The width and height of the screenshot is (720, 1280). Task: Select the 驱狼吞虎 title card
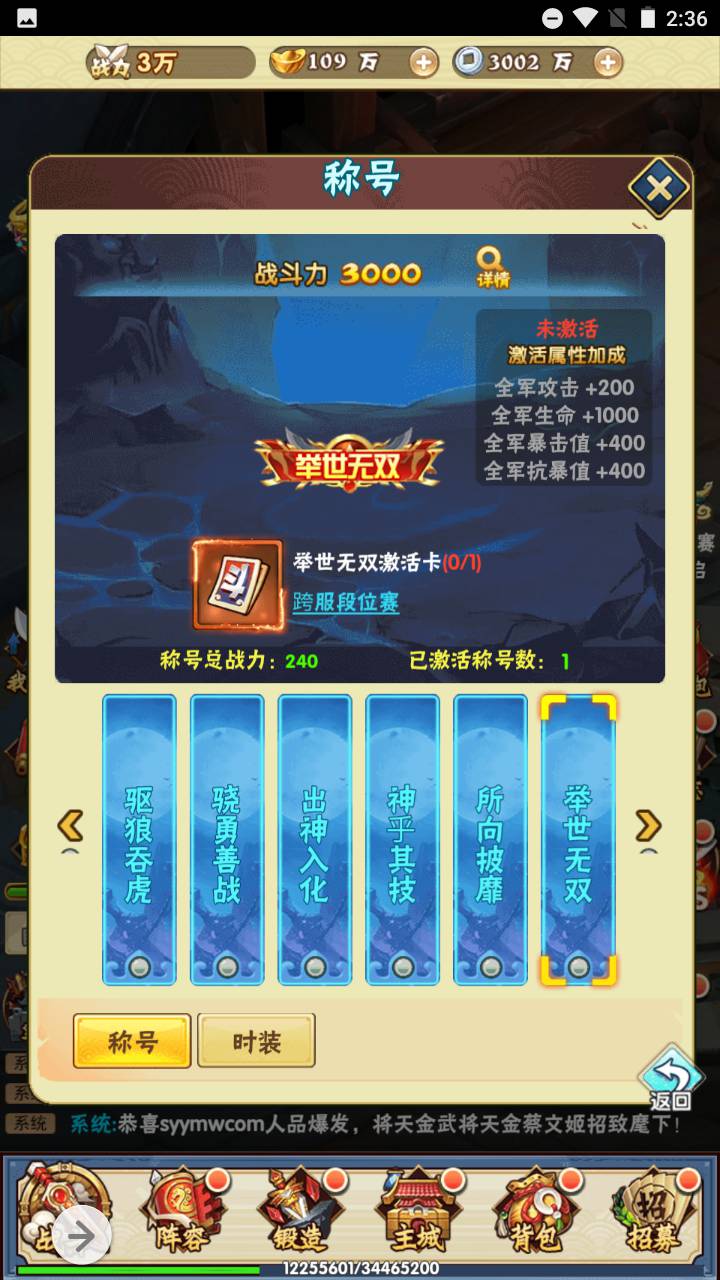[139, 840]
